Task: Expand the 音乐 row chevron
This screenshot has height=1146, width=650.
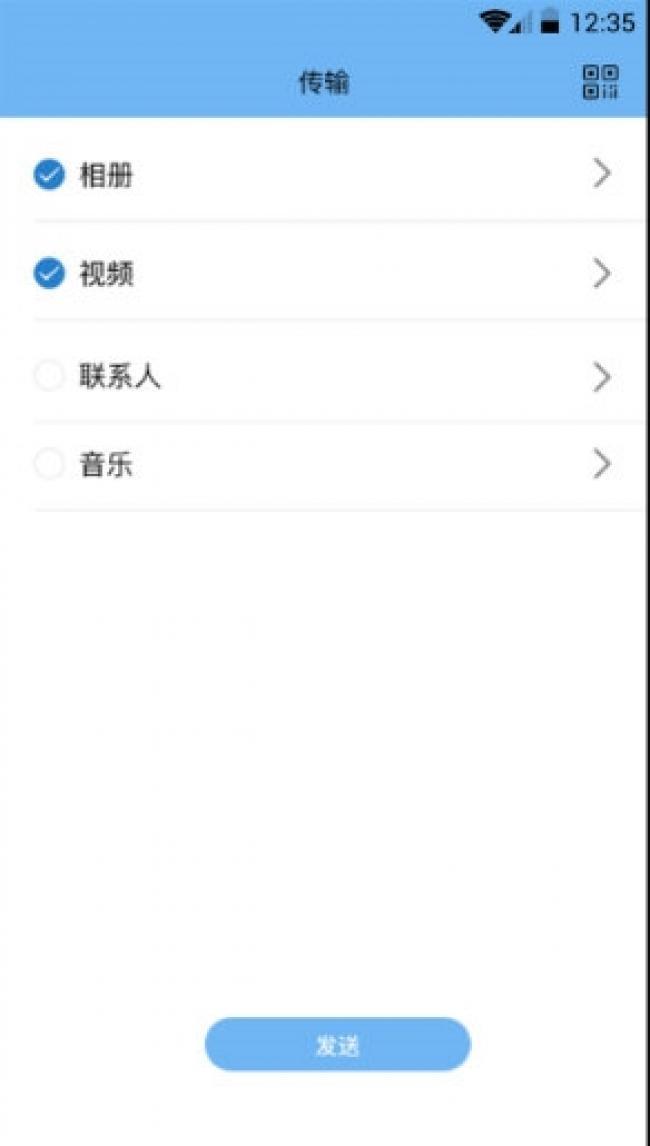Action: [602, 464]
